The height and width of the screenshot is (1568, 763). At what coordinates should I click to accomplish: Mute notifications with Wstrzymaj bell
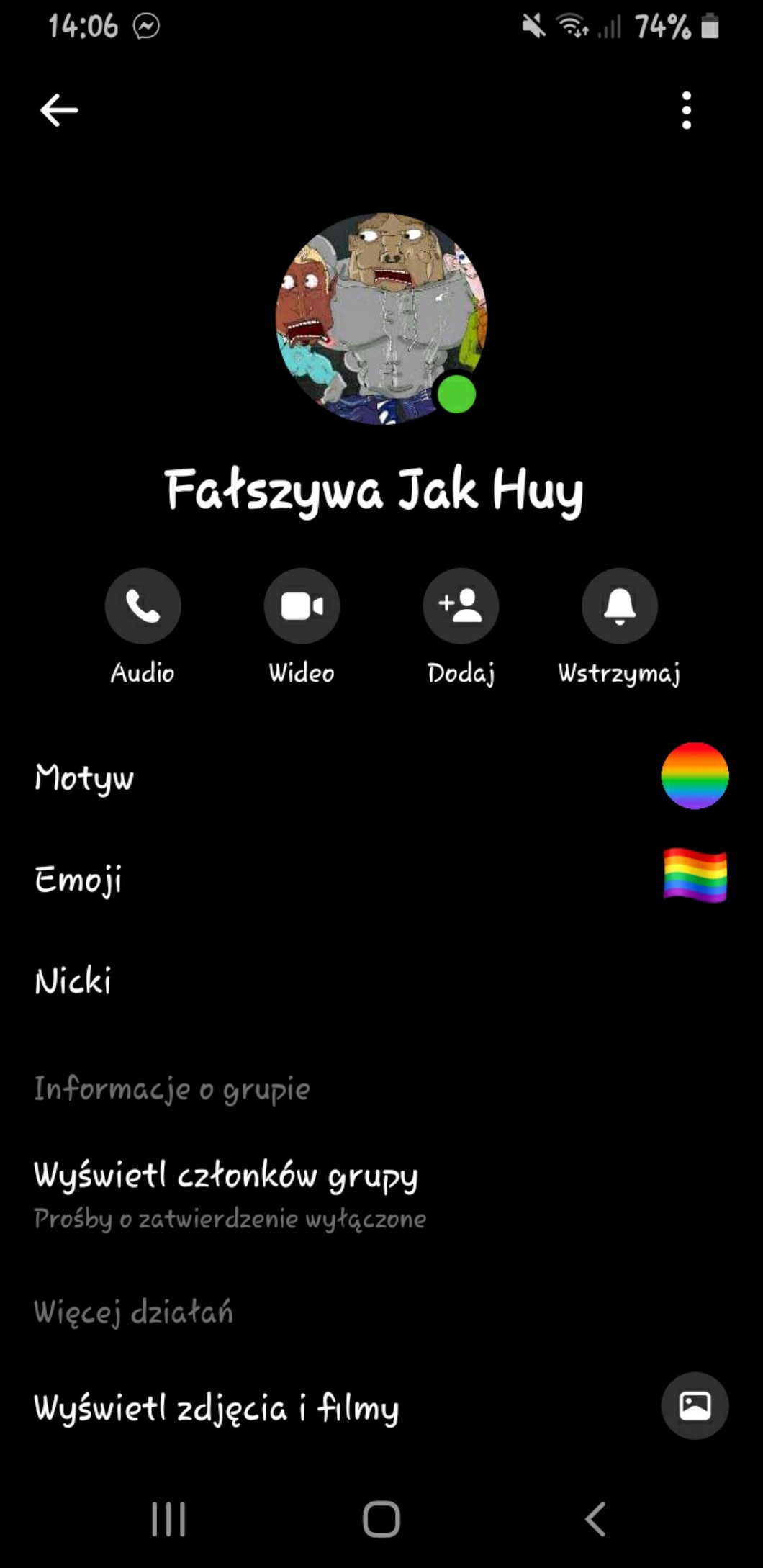click(x=619, y=605)
